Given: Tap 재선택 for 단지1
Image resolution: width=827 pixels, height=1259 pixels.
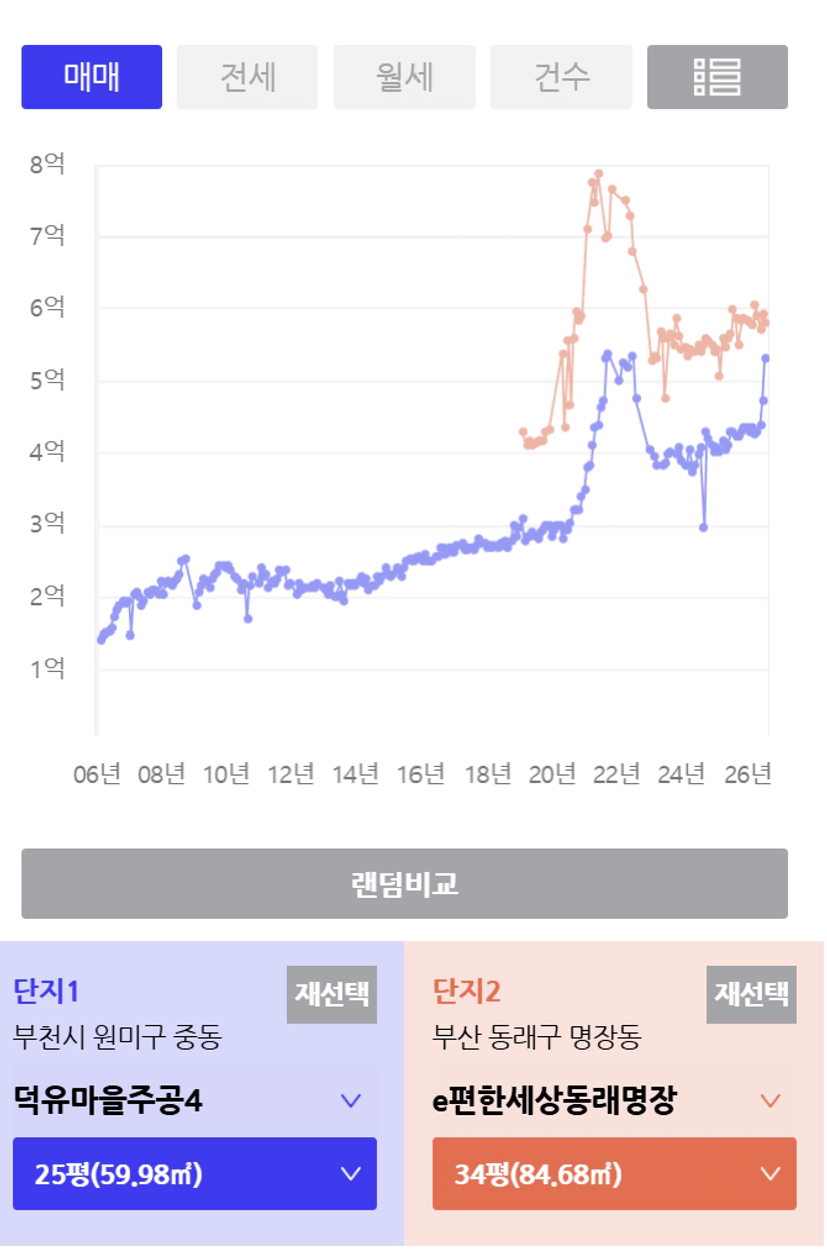Looking at the screenshot, I should tap(332, 994).
